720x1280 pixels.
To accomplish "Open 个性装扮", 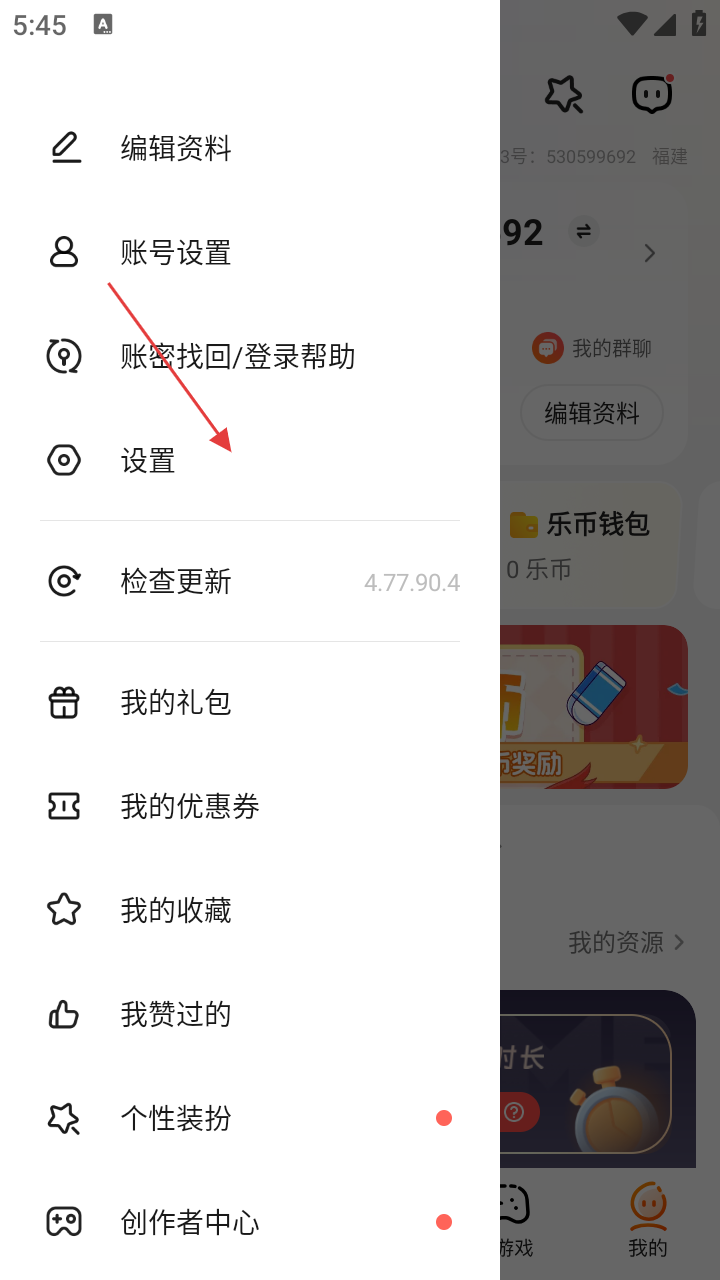I will pyautogui.click(x=176, y=1118).
